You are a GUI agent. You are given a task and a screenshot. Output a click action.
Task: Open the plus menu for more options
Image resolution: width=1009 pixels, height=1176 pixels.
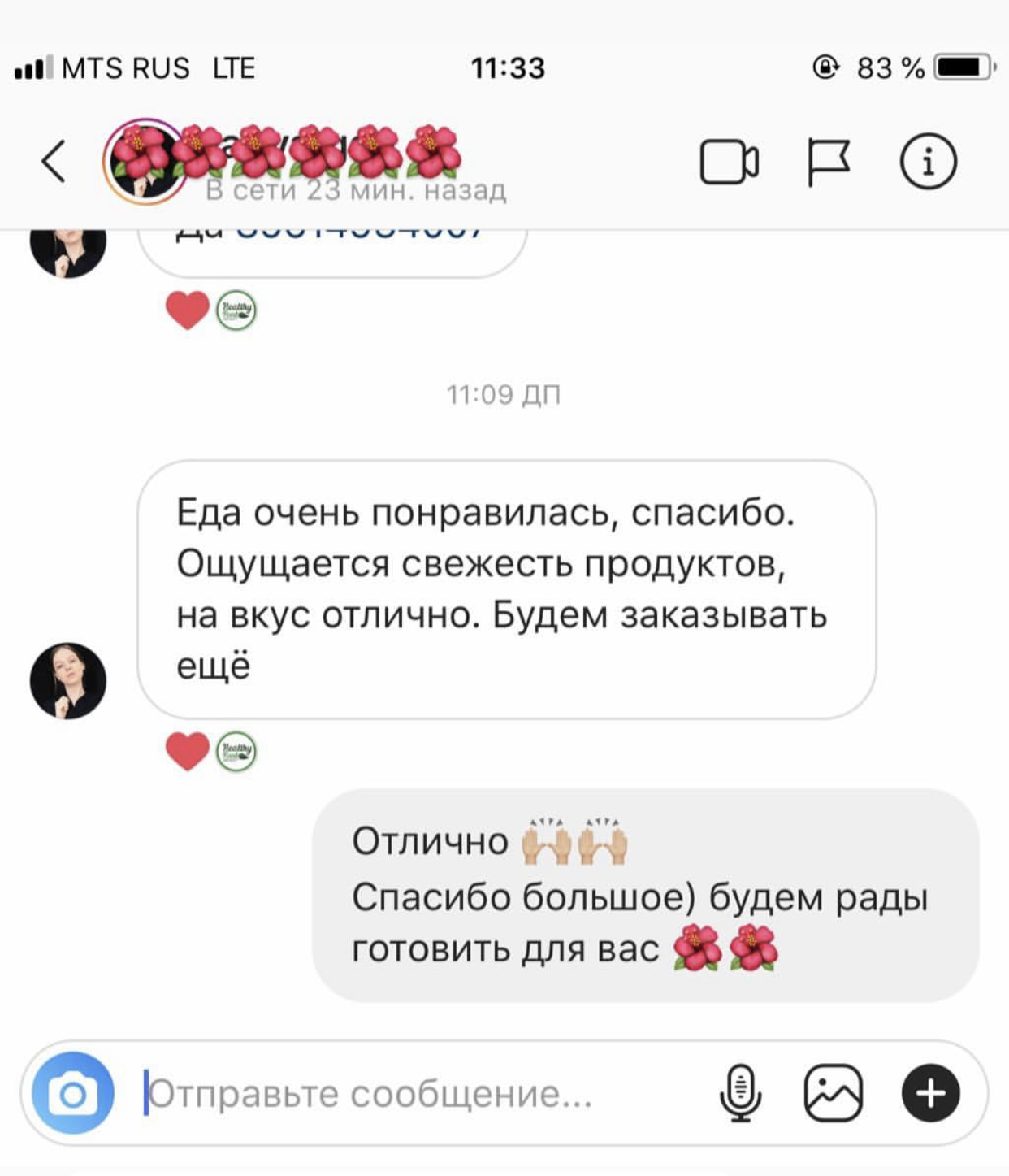[930, 1093]
